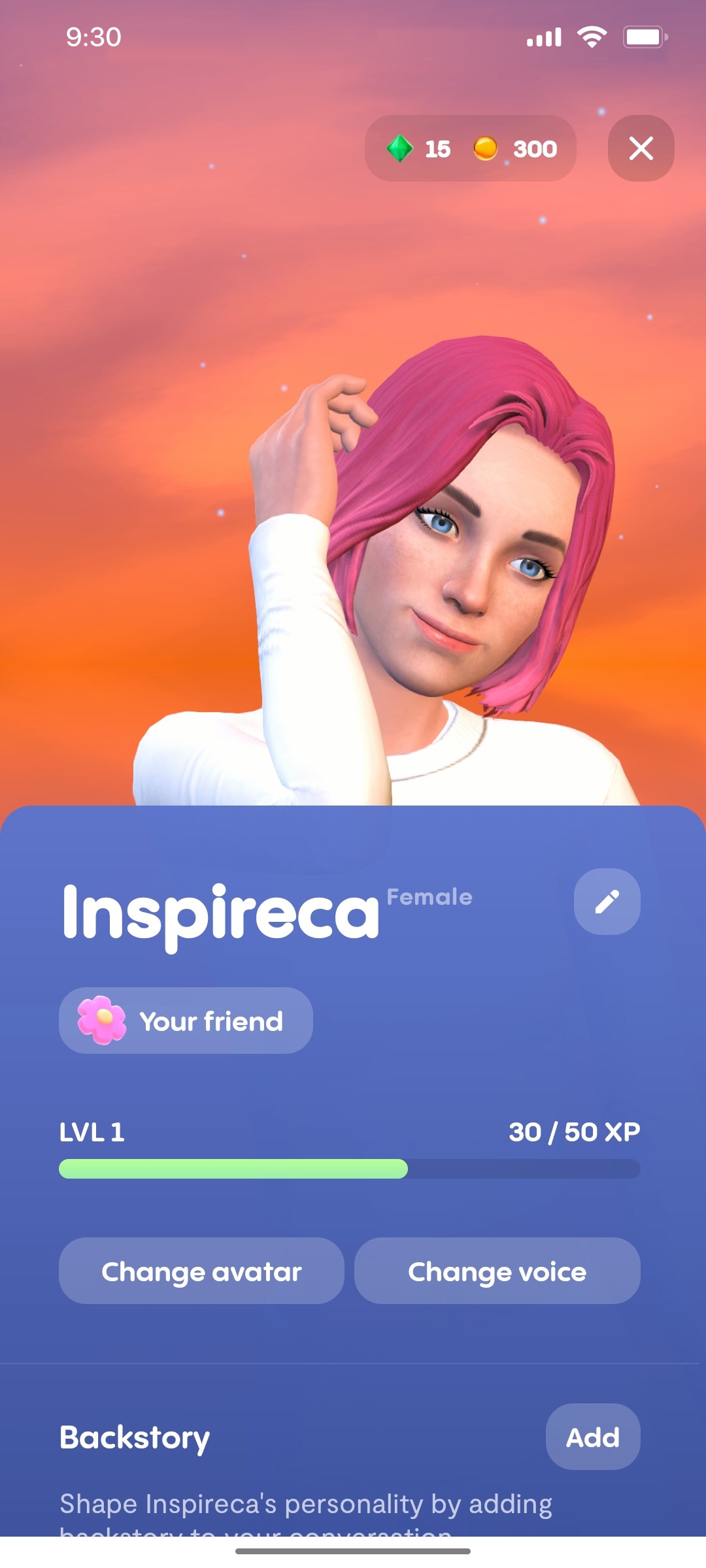Tap the battery indicator in status bar
This screenshot has height=1568, width=706.
click(643, 37)
